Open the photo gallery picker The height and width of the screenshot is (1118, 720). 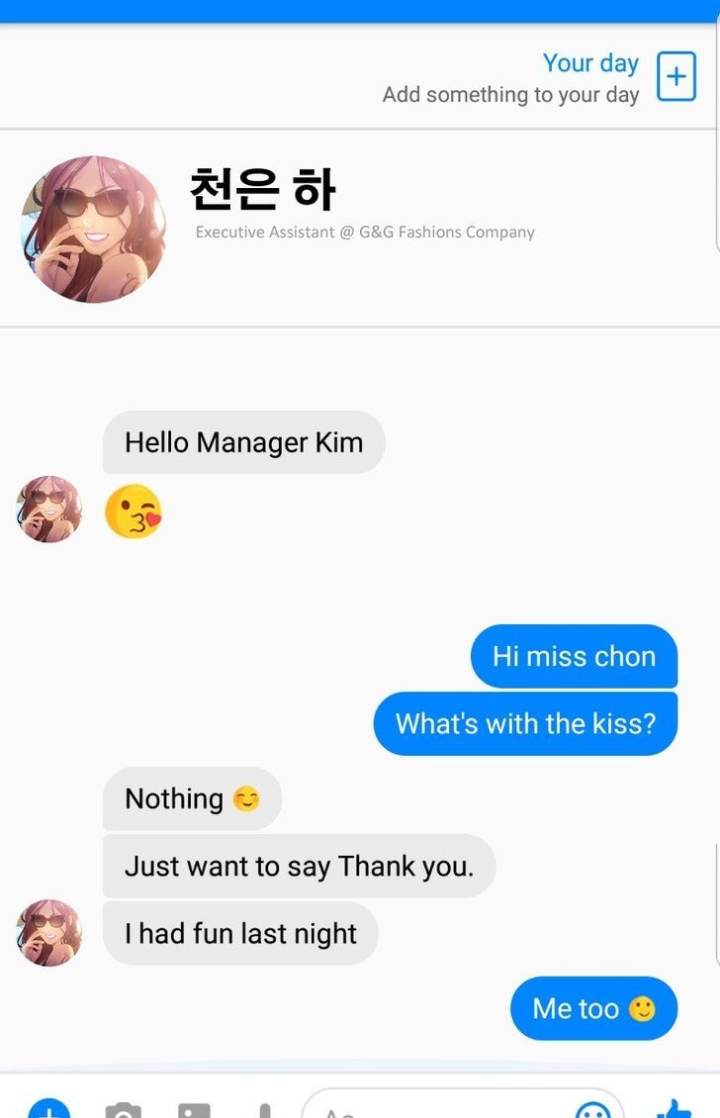194,1110
